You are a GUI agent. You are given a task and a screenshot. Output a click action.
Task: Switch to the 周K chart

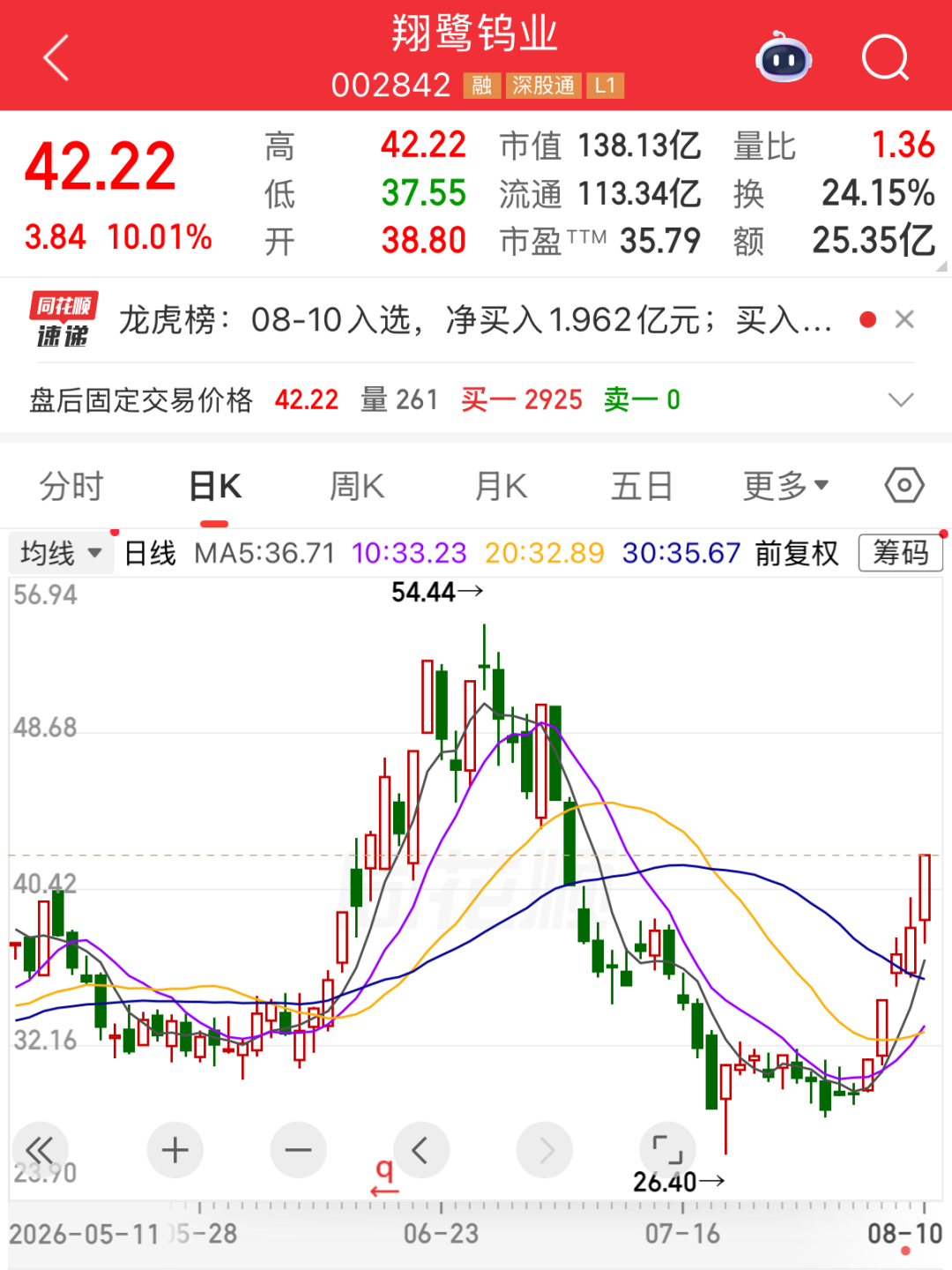tap(357, 486)
